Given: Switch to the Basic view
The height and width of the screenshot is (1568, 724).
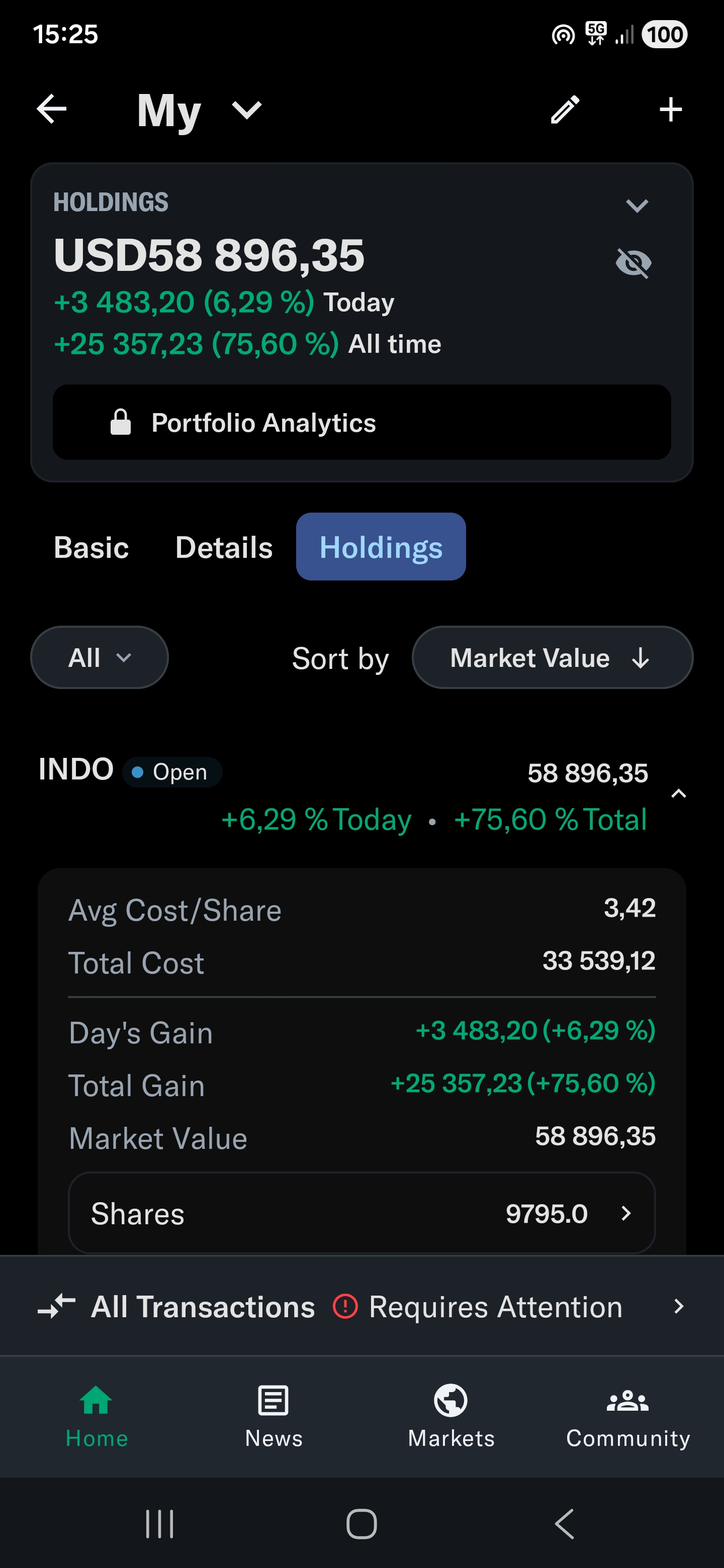Looking at the screenshot, I should click(x=92, y=547).
